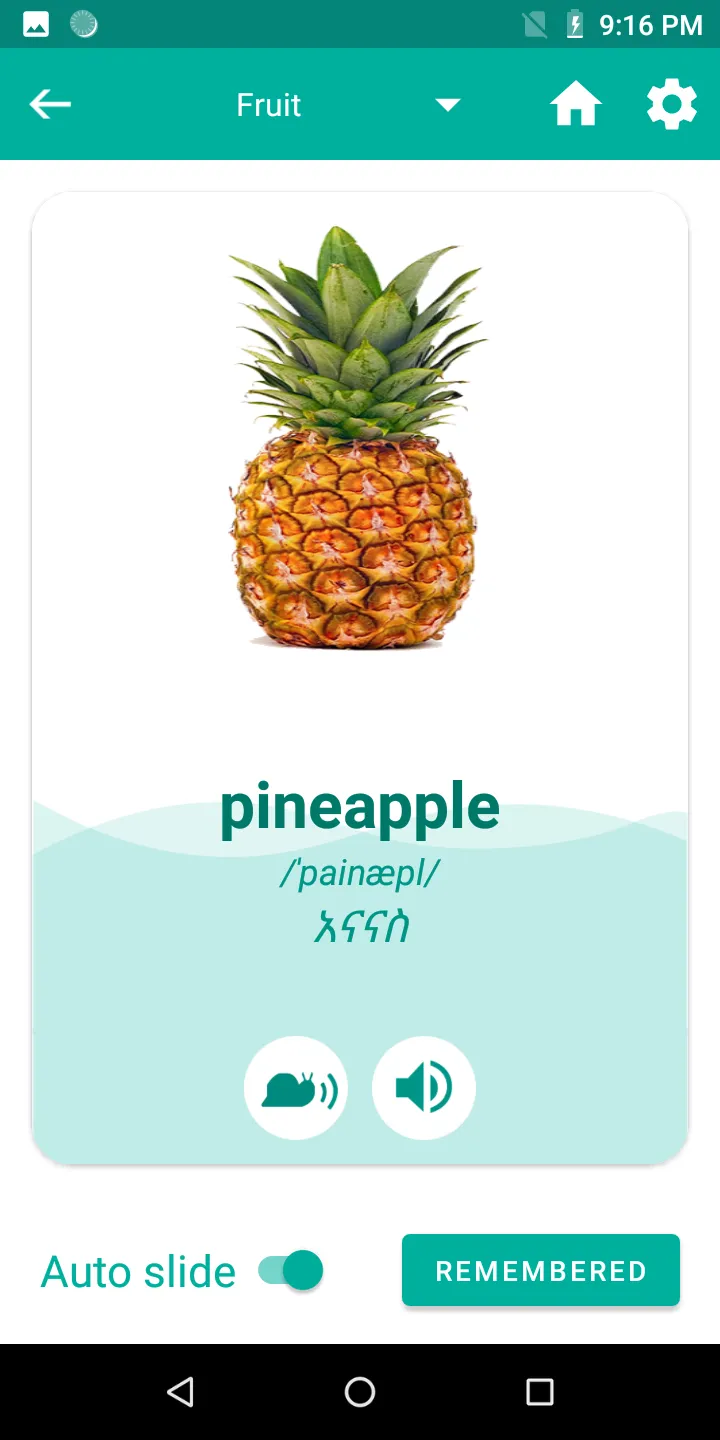Play pineapple pronunciation at normal speed
Screen dimensions: 720x1440
pos(424,1088)
